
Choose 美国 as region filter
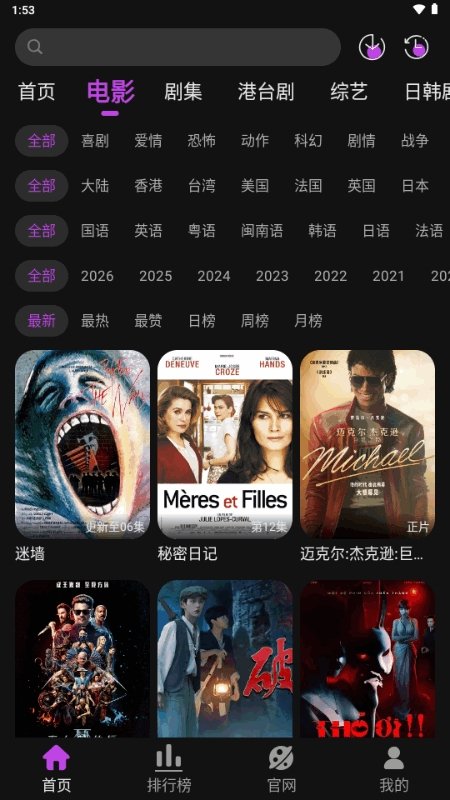click(255, 186)
